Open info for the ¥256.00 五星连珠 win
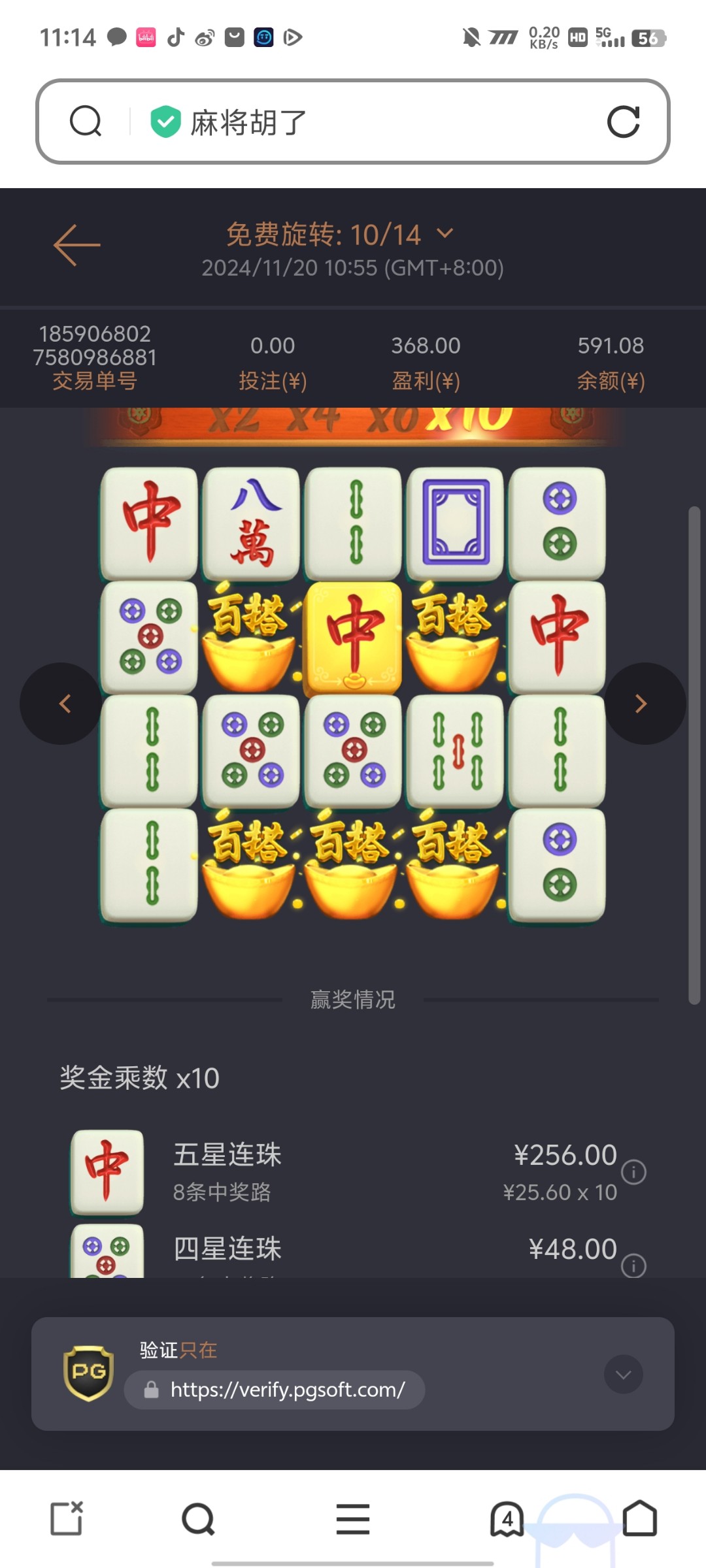 tap(633, 1171)
